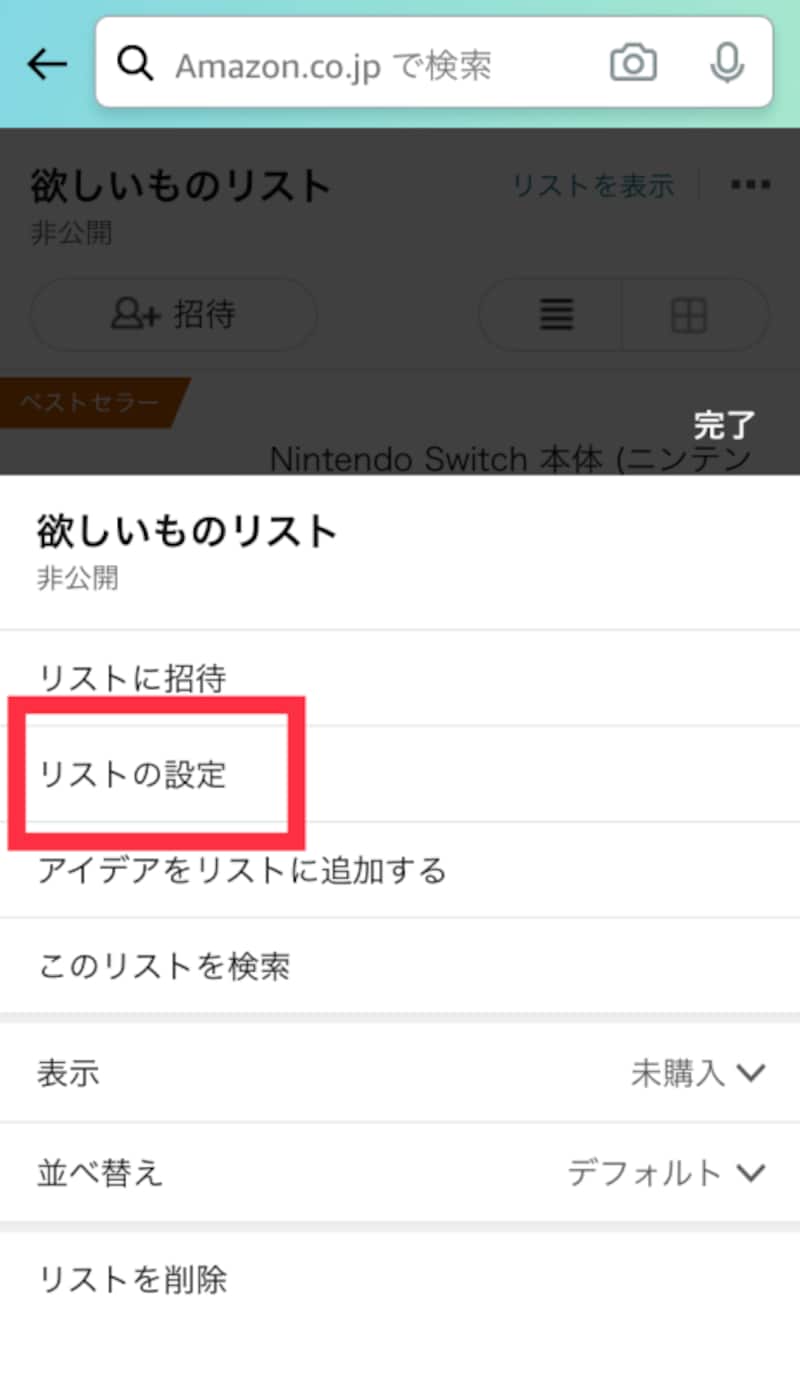Open このリストを検索
Screen dimensions: 800x1379
[400, 966]
